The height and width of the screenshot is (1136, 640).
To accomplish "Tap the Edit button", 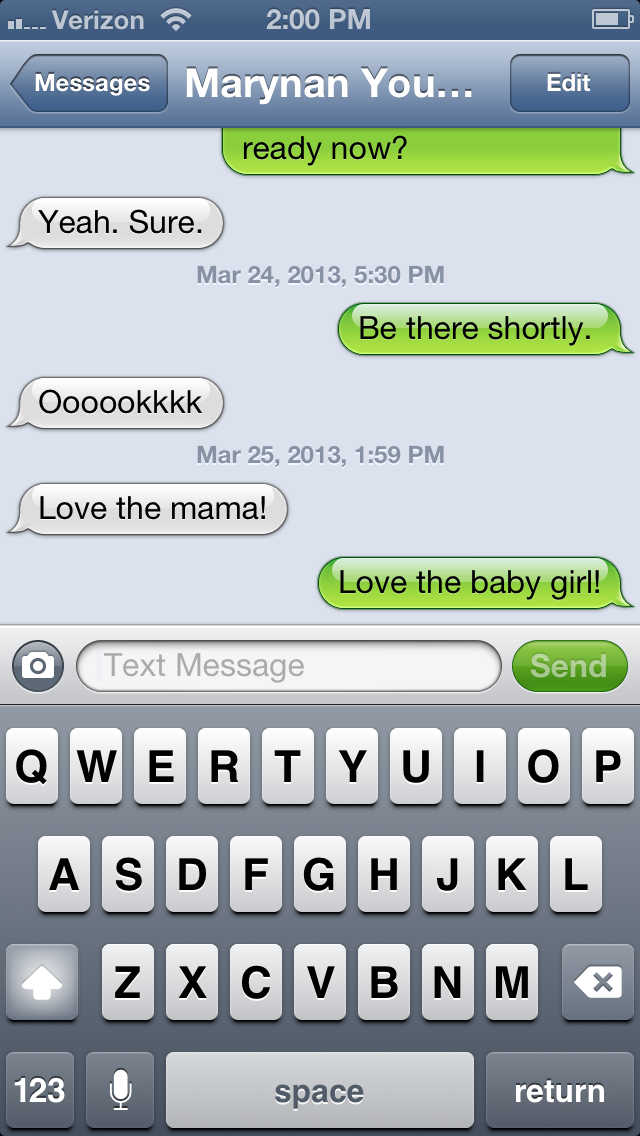I will (x=568, y=84).
